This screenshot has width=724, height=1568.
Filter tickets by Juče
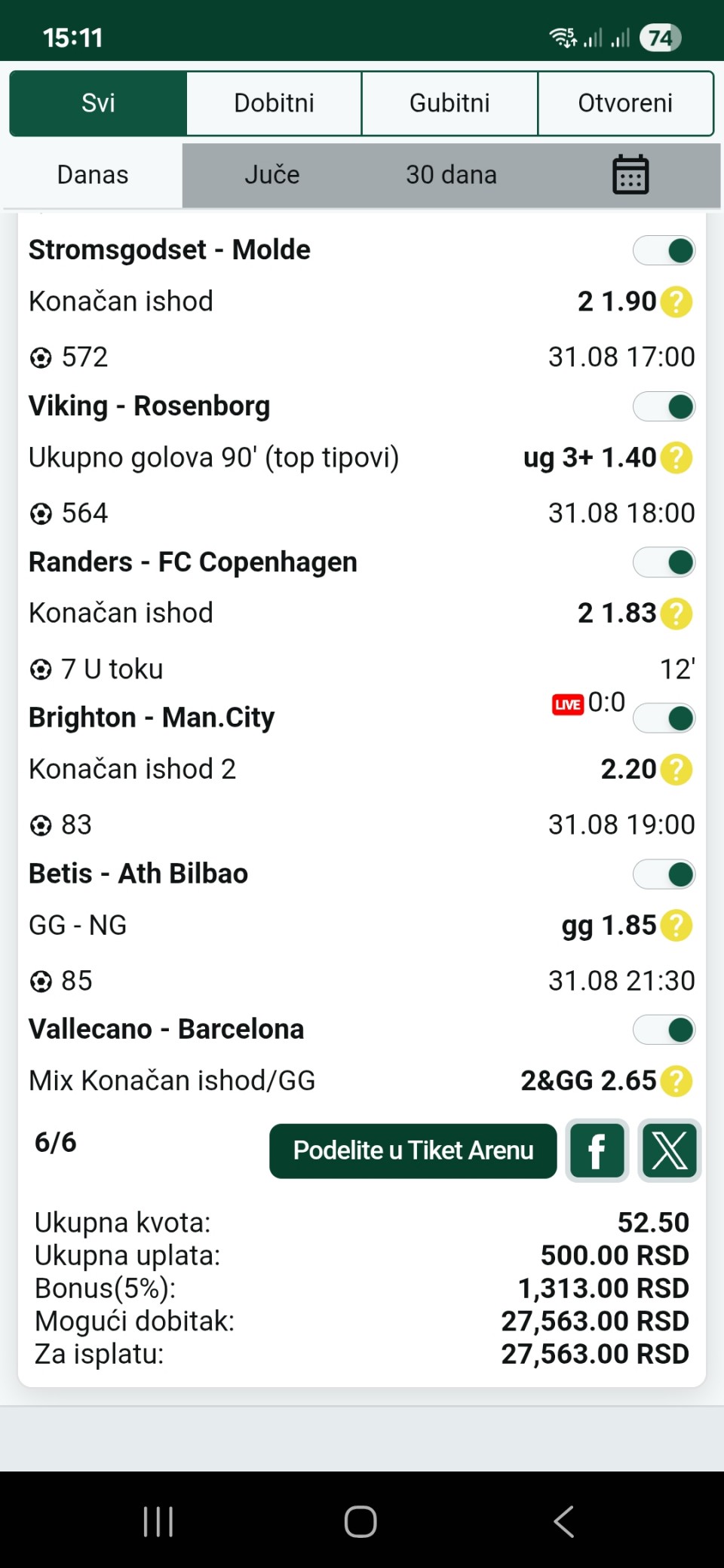coord(272,175)
